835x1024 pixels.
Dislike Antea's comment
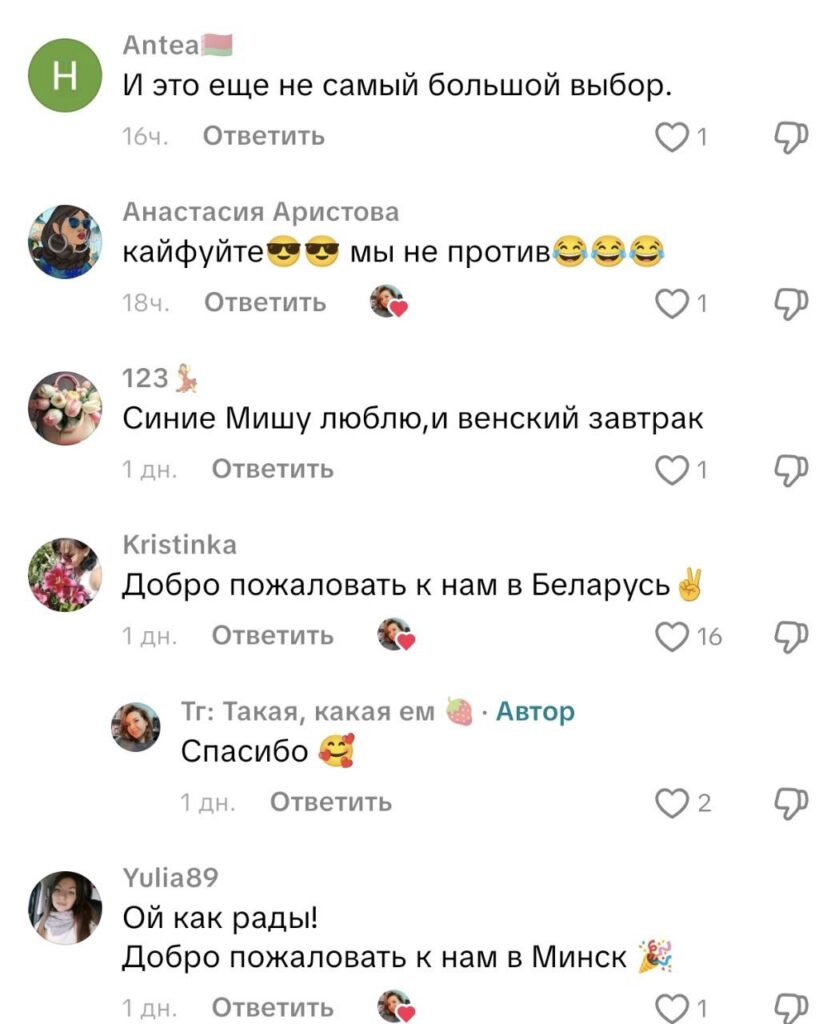791,137
